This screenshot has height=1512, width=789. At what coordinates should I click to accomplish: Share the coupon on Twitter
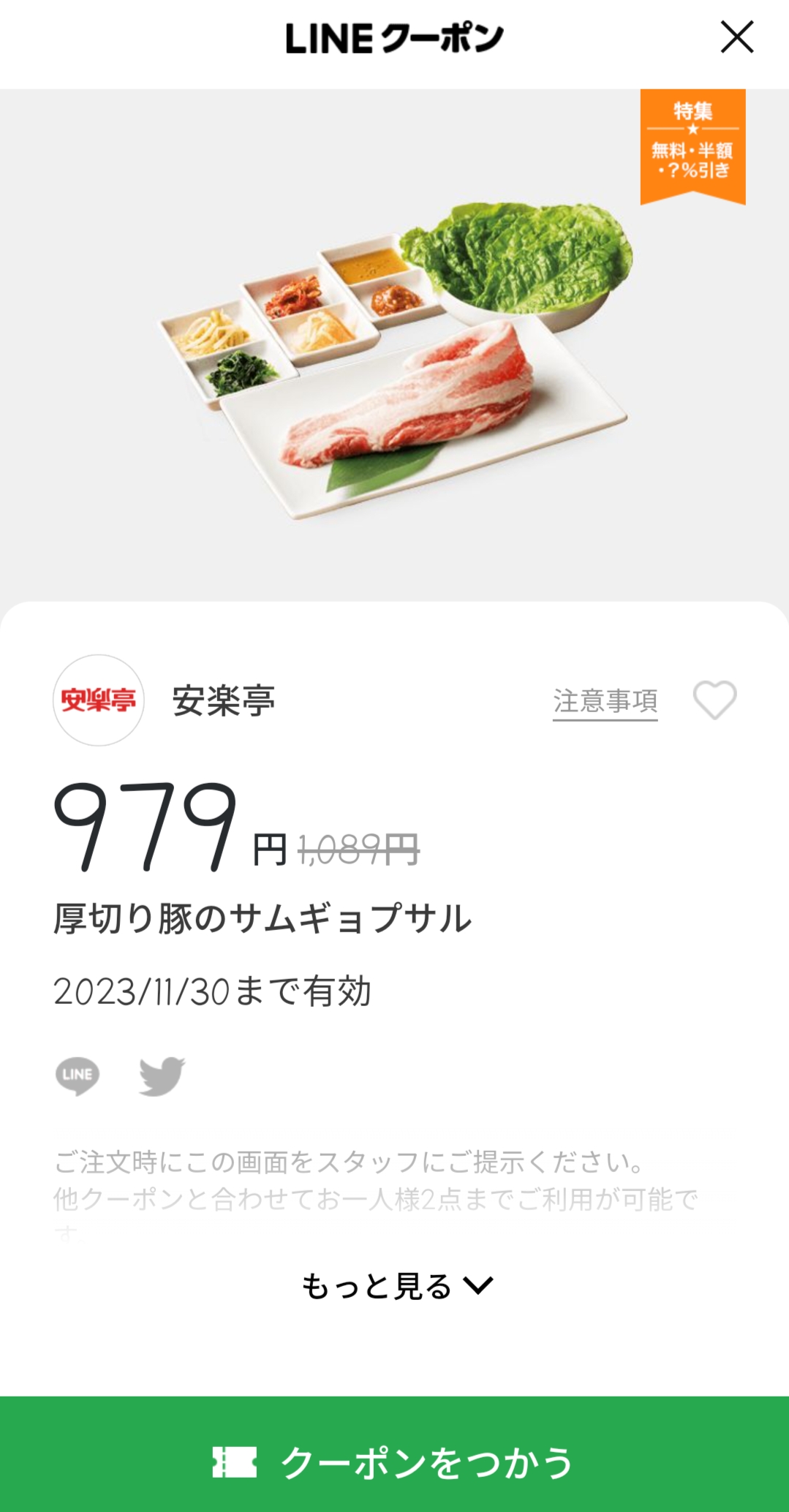click(162, 1076)
